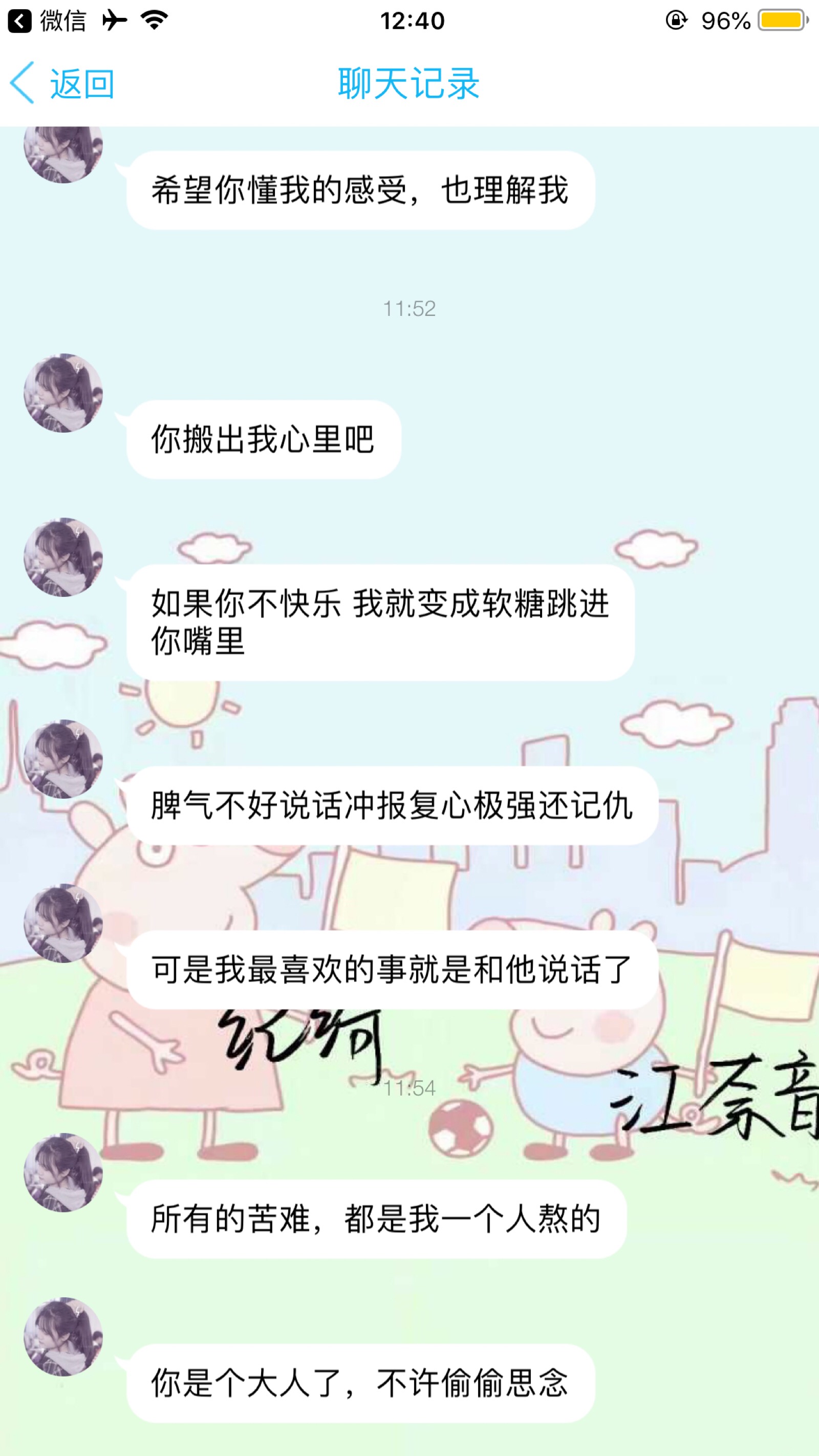Tap avatar beside 你搬出我心里吧 message

tap(63, 393)
